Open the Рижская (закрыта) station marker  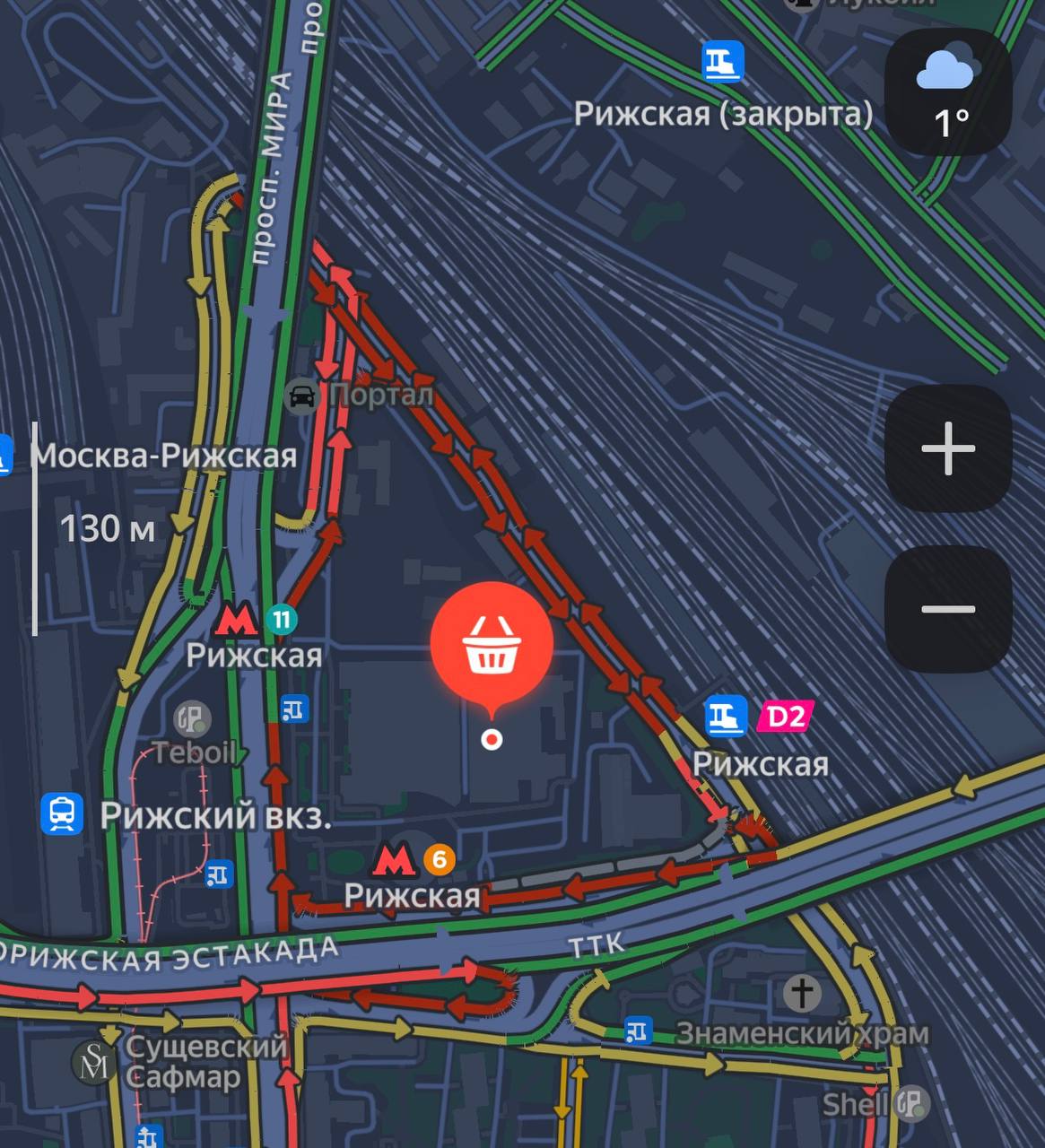[x=723, y=61]
